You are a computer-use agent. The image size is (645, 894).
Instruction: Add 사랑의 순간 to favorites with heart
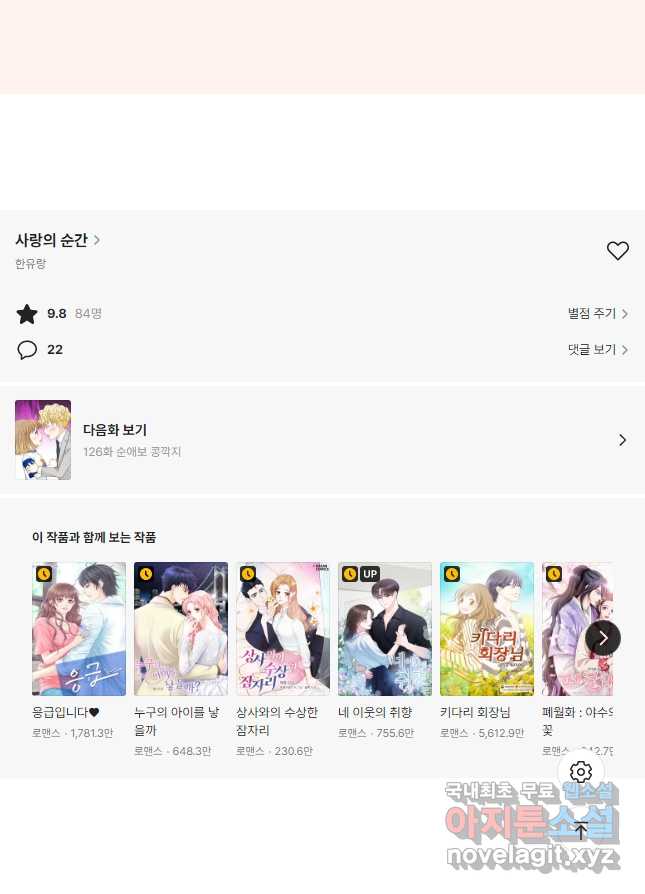pos(618,251)
